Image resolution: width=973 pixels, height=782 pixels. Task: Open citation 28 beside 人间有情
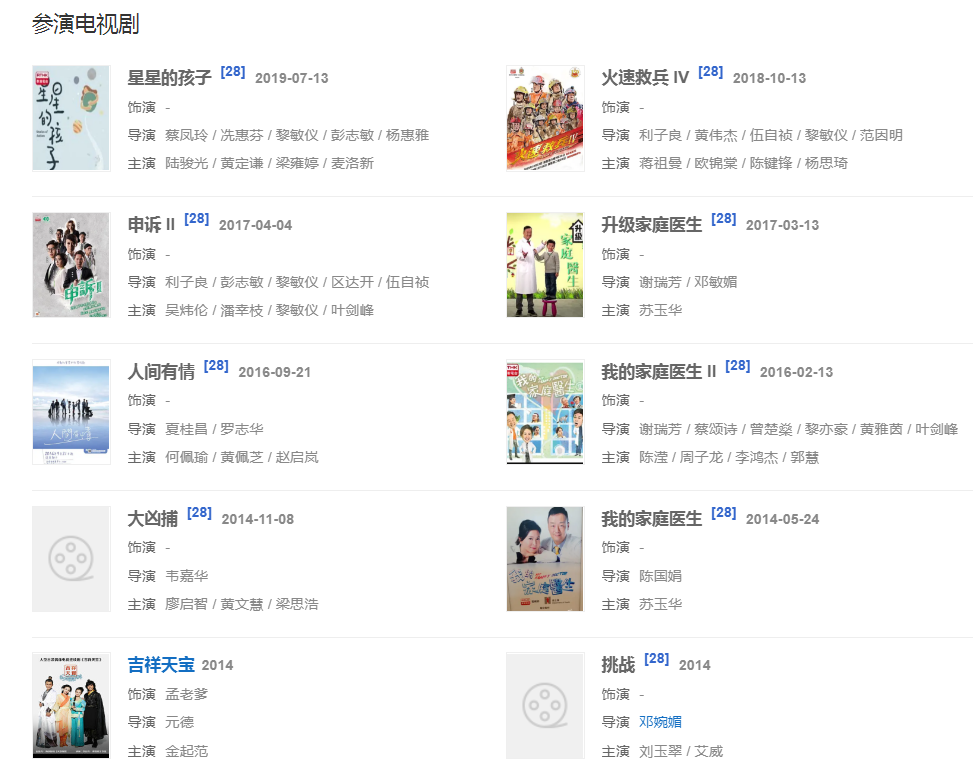coord(216,366)
